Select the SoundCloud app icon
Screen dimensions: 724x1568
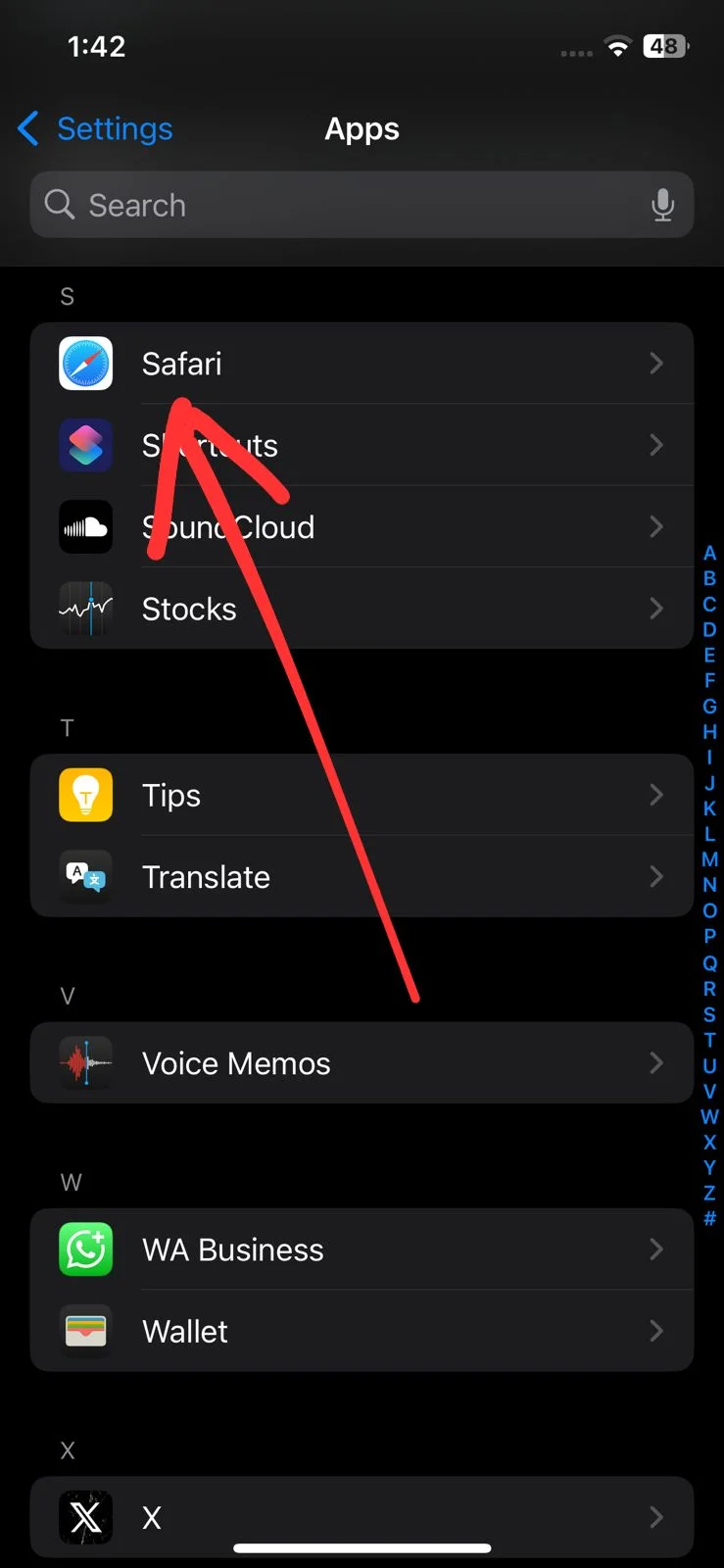tap(85, 526)
